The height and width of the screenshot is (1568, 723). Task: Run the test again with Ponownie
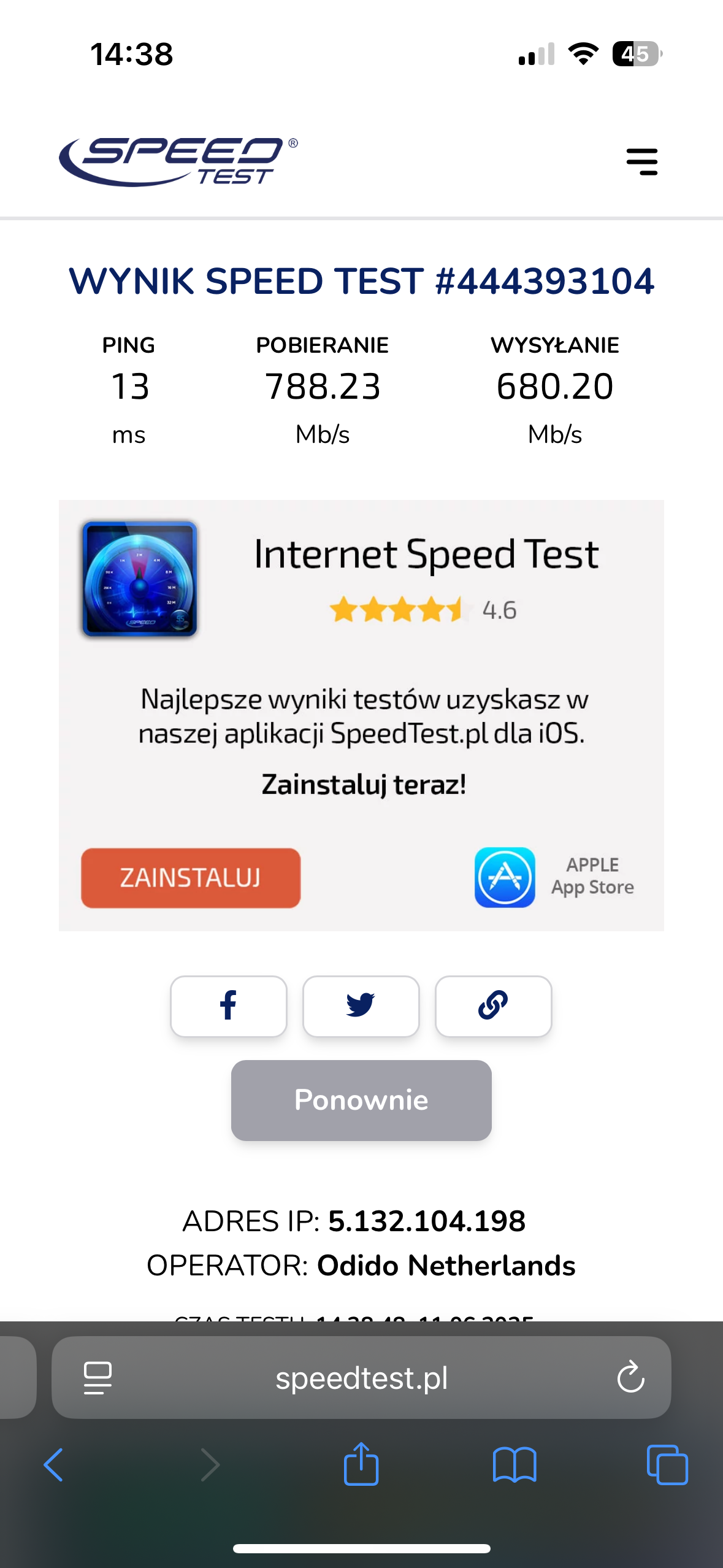[361, 1100]
